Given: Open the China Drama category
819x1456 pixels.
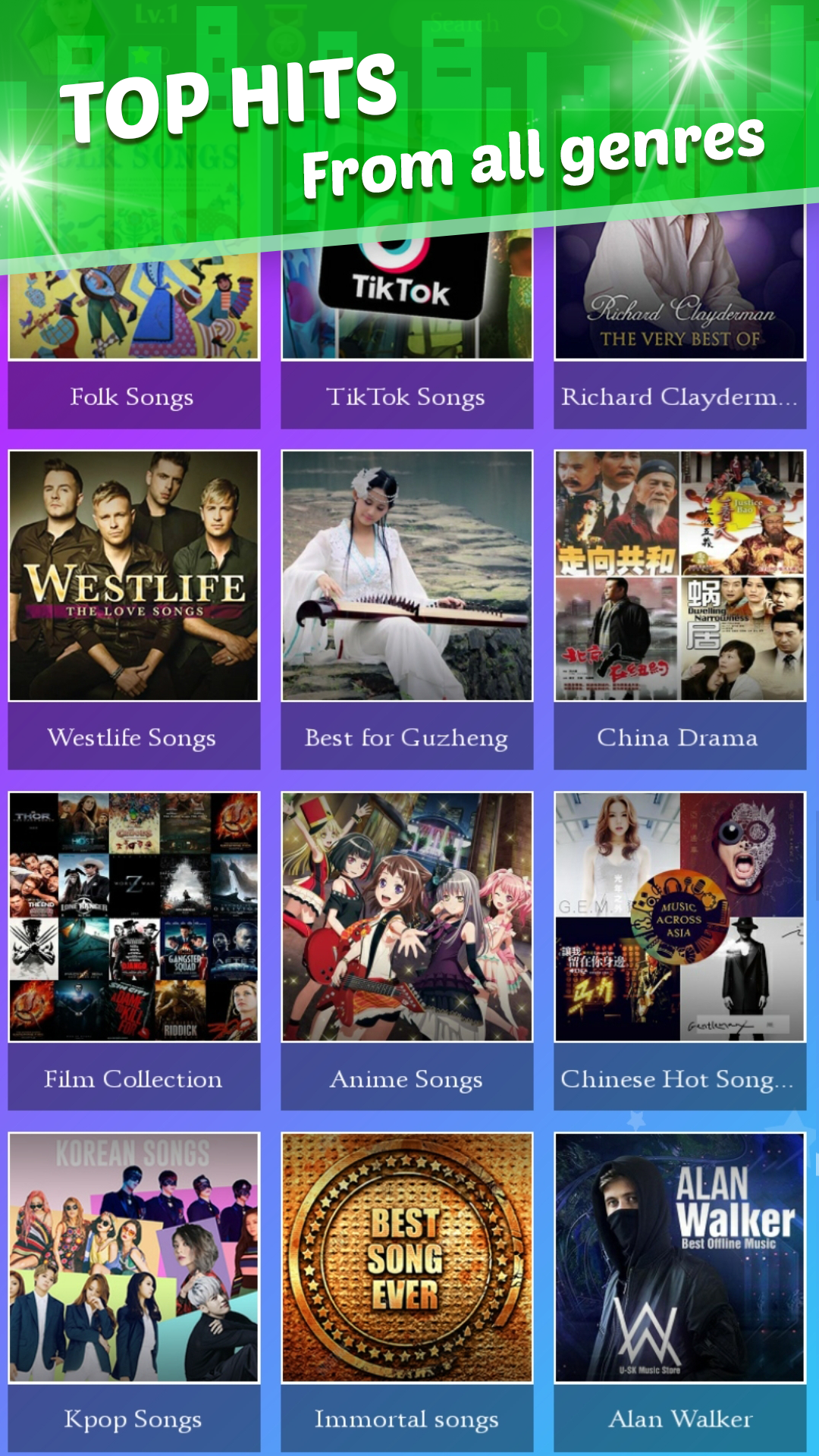Looking at the screenshot, I should click(x=679, y=607).
